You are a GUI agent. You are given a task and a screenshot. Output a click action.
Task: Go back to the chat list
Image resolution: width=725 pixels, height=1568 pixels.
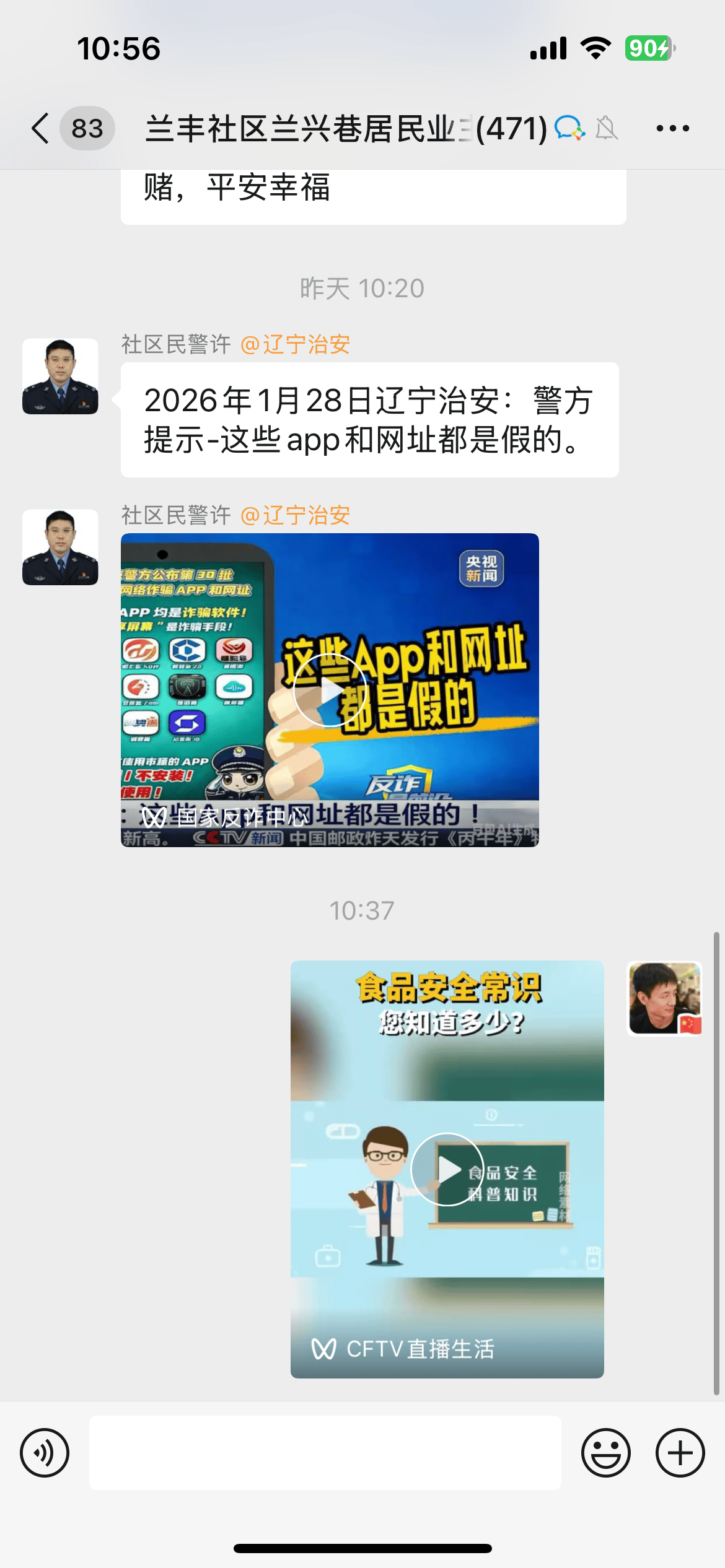click(x=41, y=128)
